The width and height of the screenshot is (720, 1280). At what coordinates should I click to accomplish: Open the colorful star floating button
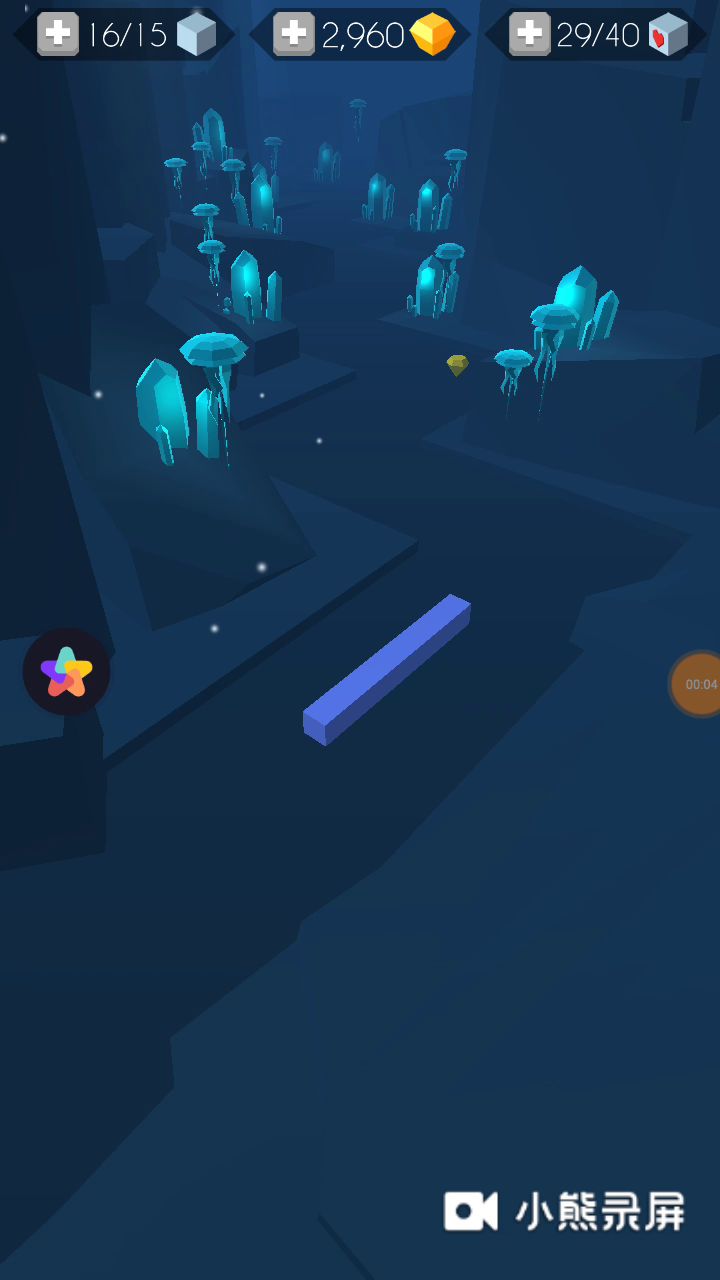click(x=66, y=672)
